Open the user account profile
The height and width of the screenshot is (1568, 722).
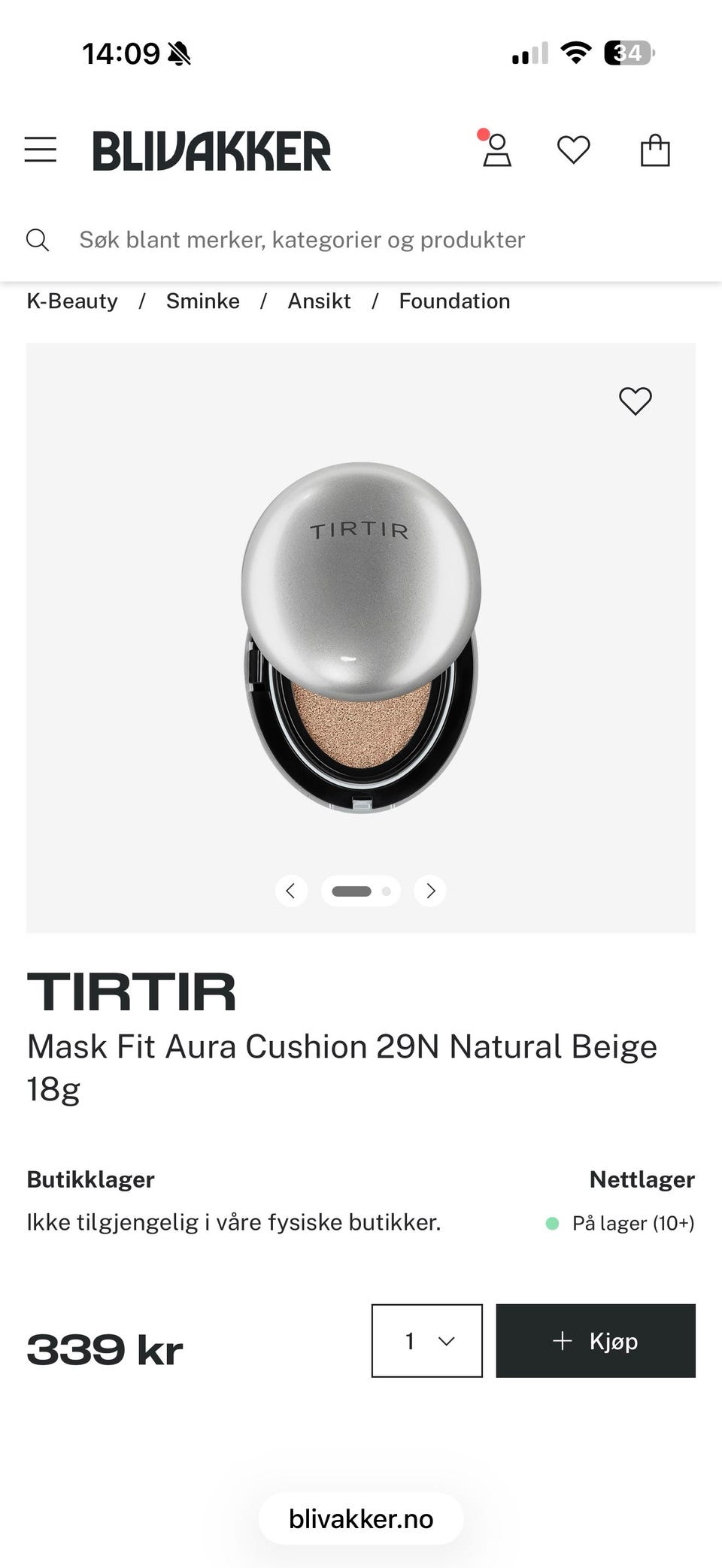coord(496,150)
